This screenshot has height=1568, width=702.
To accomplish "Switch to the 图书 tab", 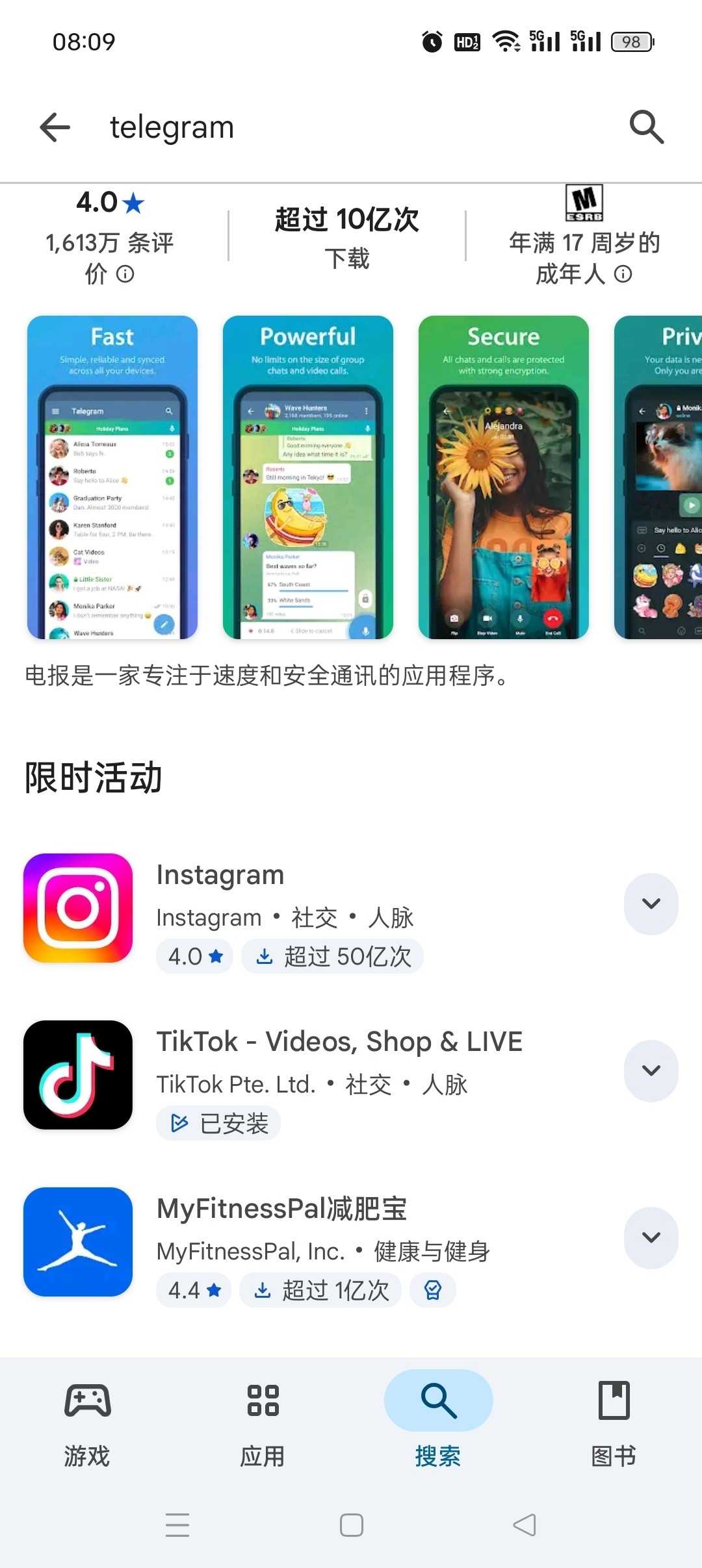I will 614,1425.
